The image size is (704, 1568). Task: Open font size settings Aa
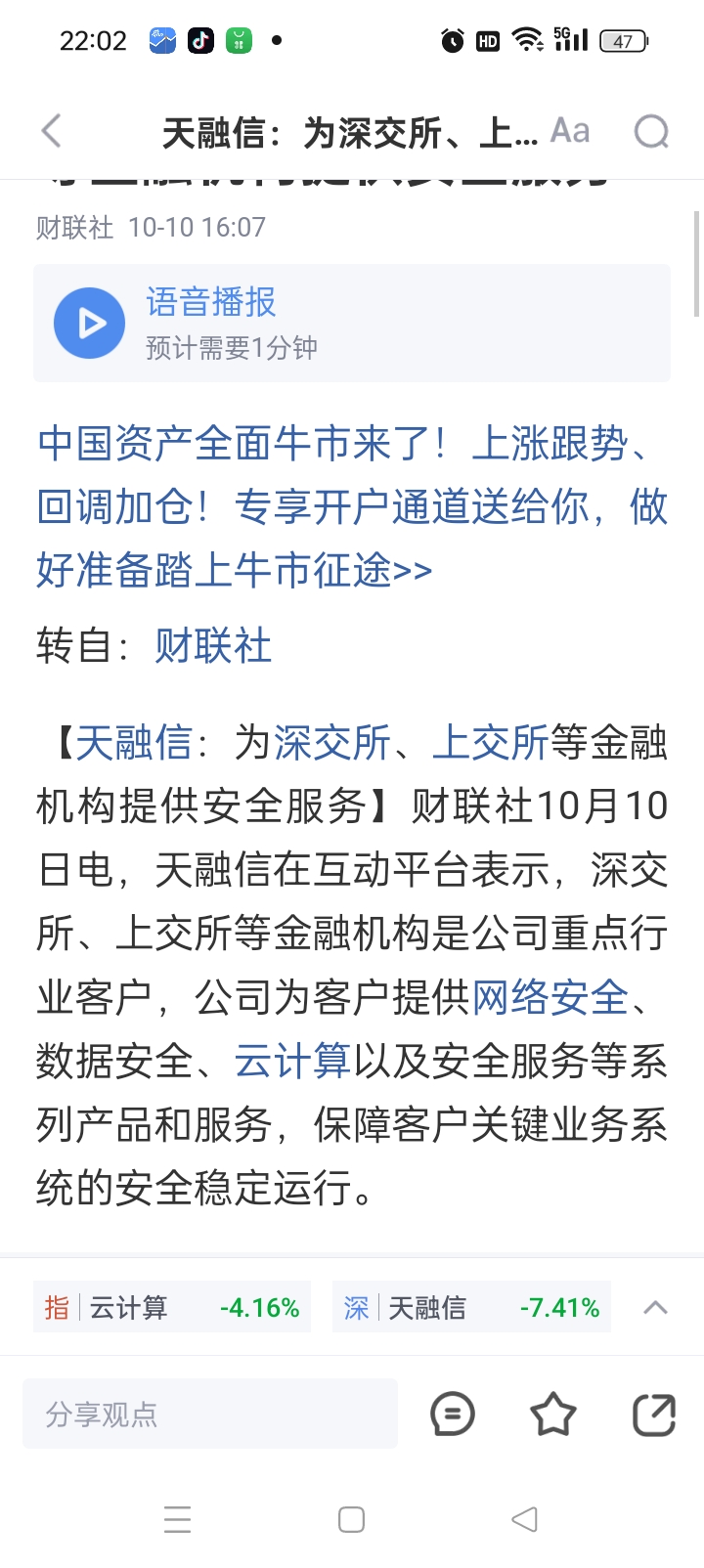click(570, 131)
